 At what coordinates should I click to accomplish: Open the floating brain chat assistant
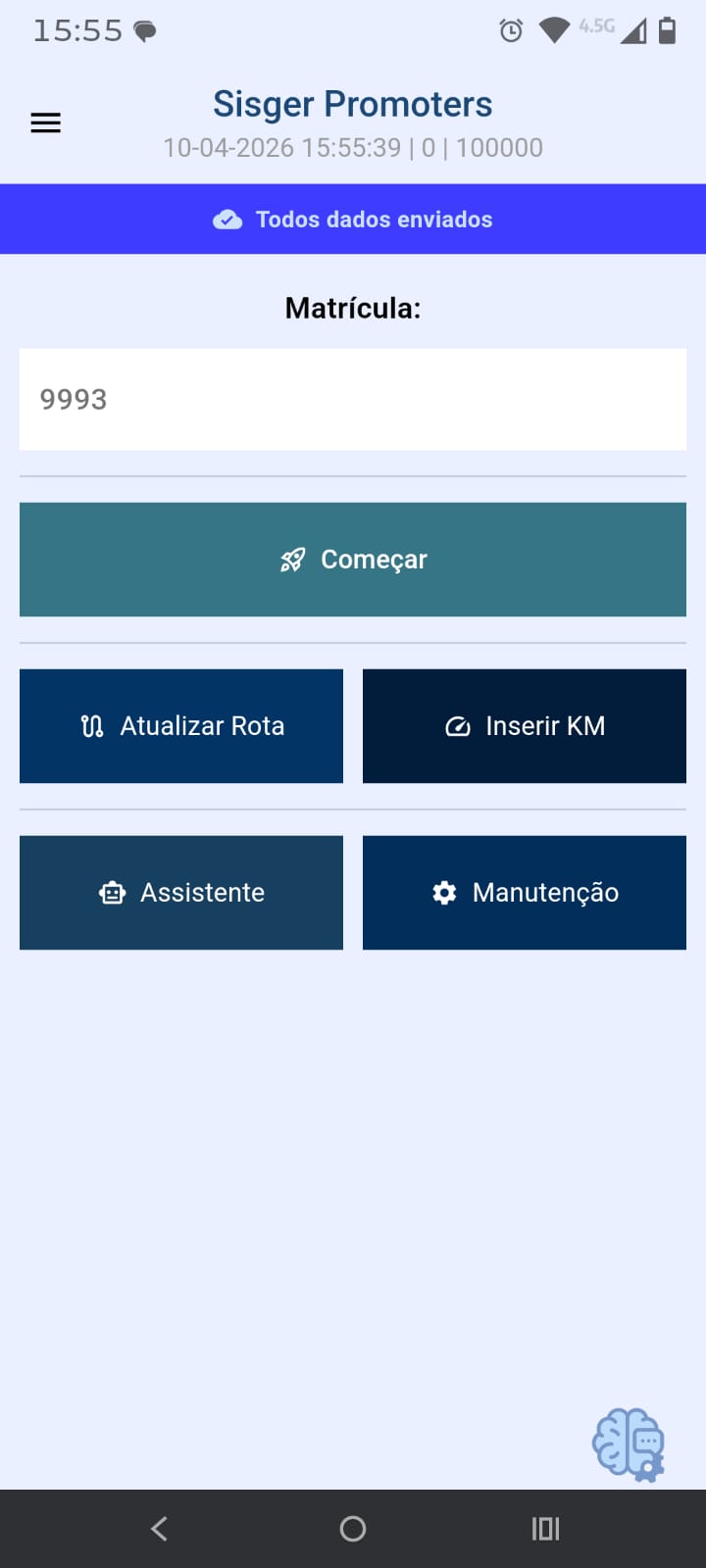[629, 1445]
